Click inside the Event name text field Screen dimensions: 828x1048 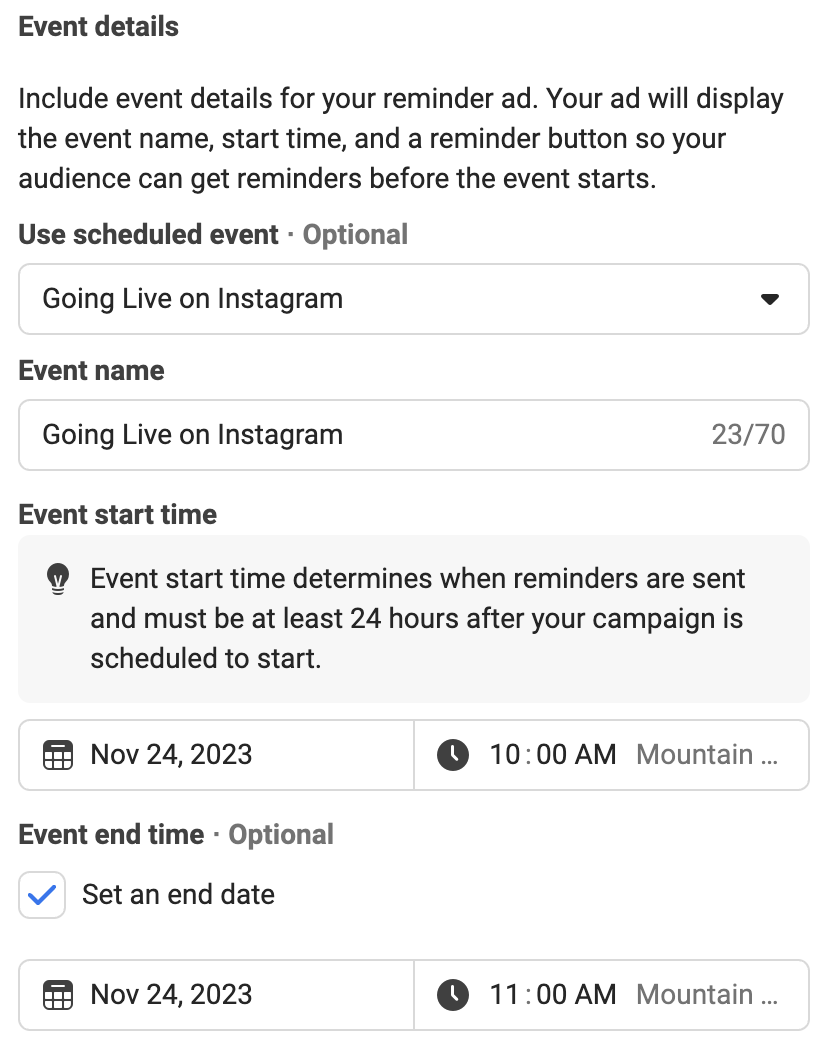pyautogui.click(x=300, y=435)
